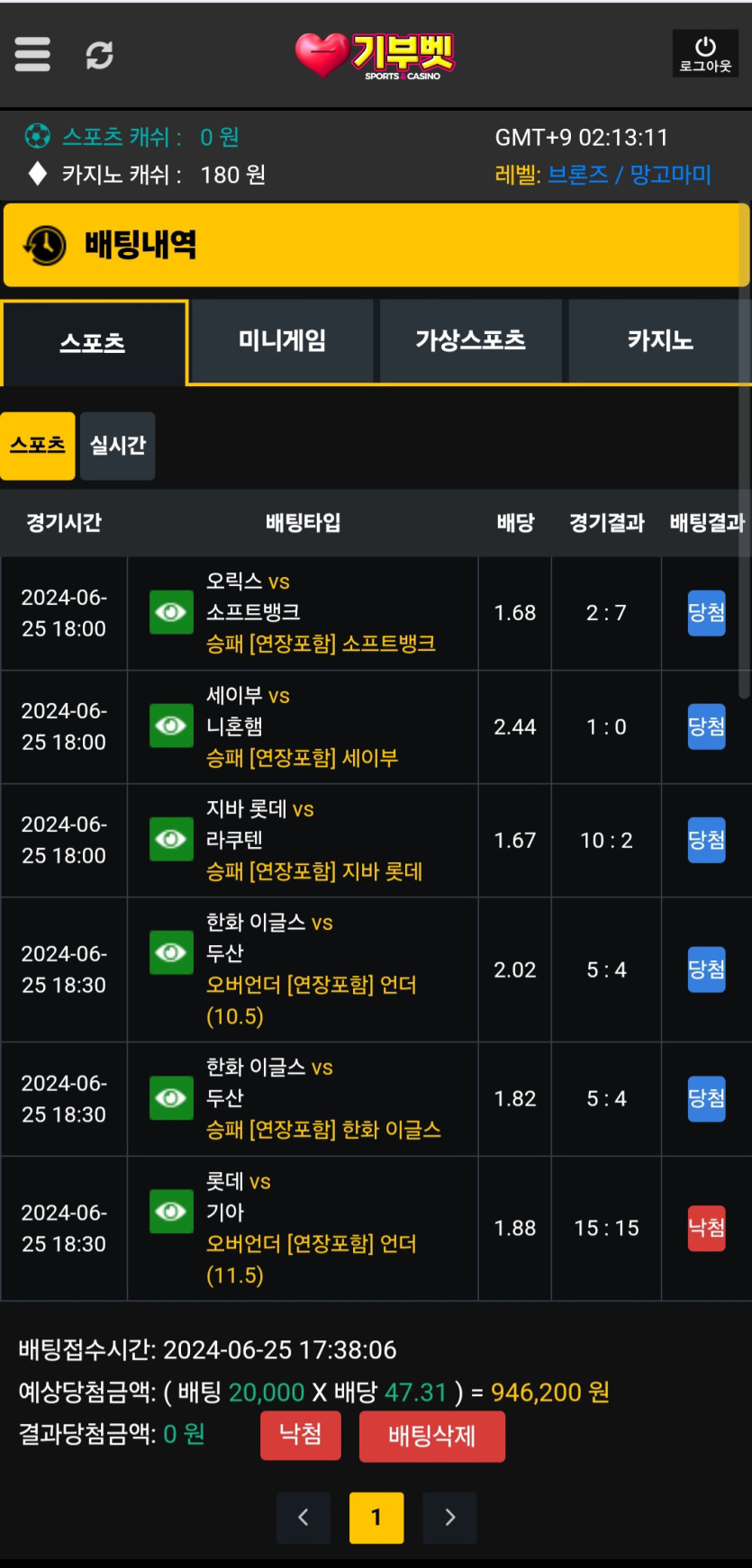The image size is (752, 1568).
Task: Tap the 배팅삭제 delete bet button
Action: tap(431, 1436)
